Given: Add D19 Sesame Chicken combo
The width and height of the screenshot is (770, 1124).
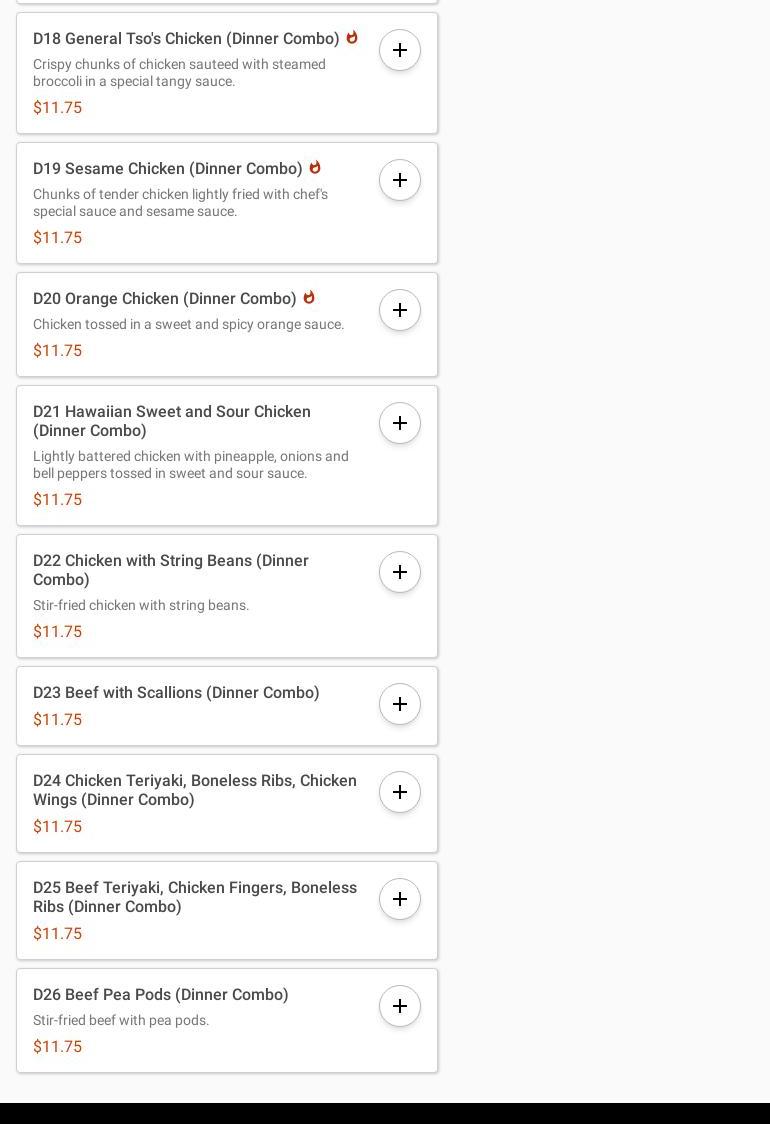Looking at the screenshot, I should coord(400,180).
